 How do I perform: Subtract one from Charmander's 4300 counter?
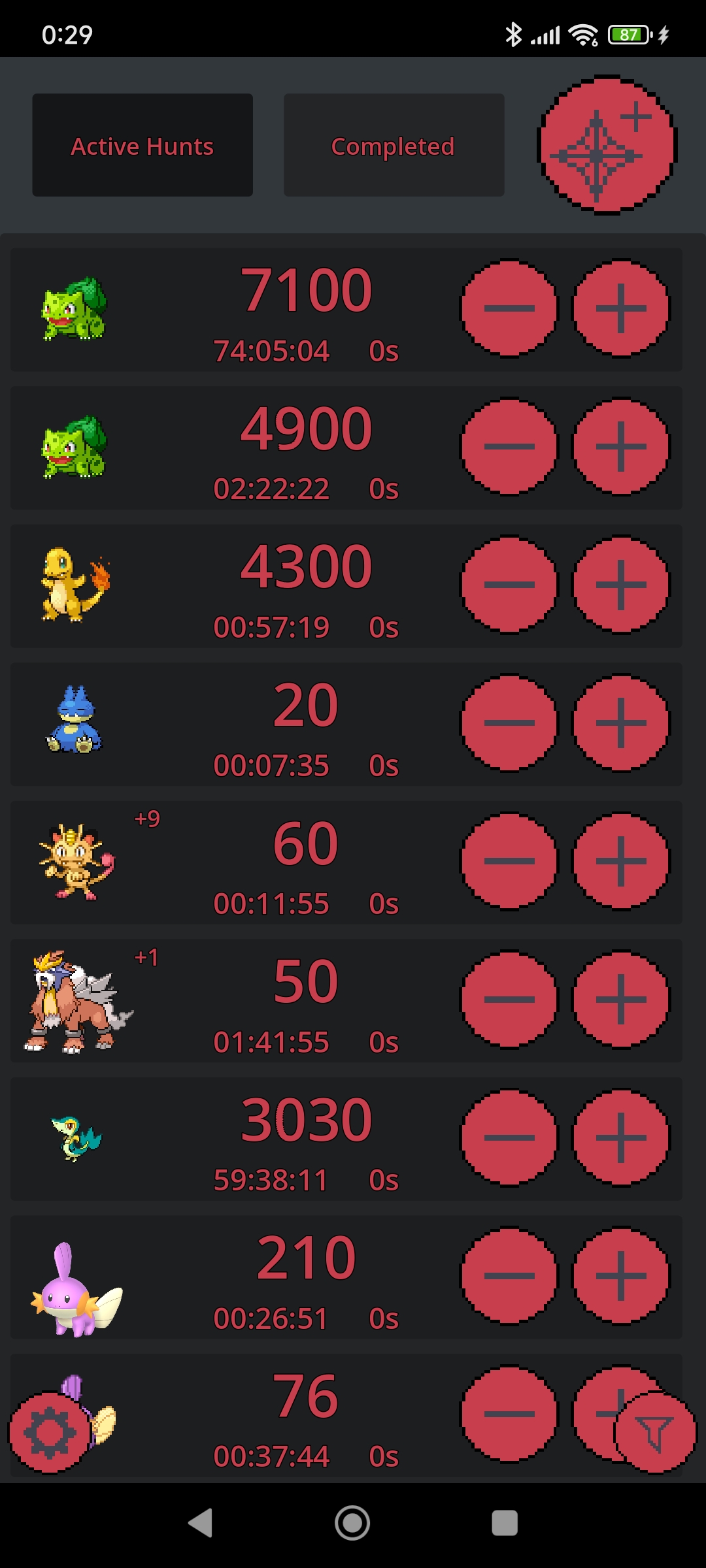coord(509,585)
